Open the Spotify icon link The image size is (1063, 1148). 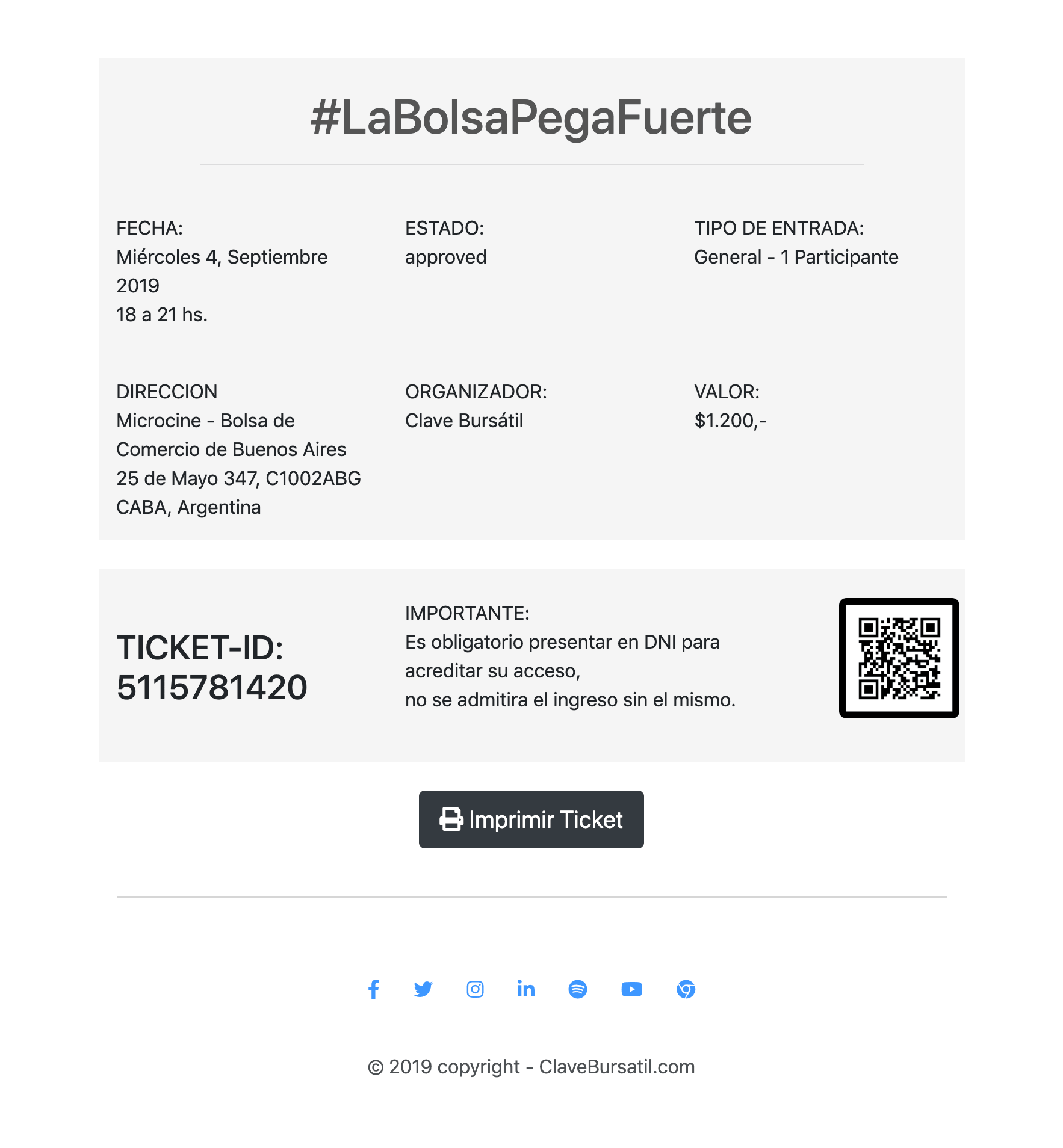(578, 989)
